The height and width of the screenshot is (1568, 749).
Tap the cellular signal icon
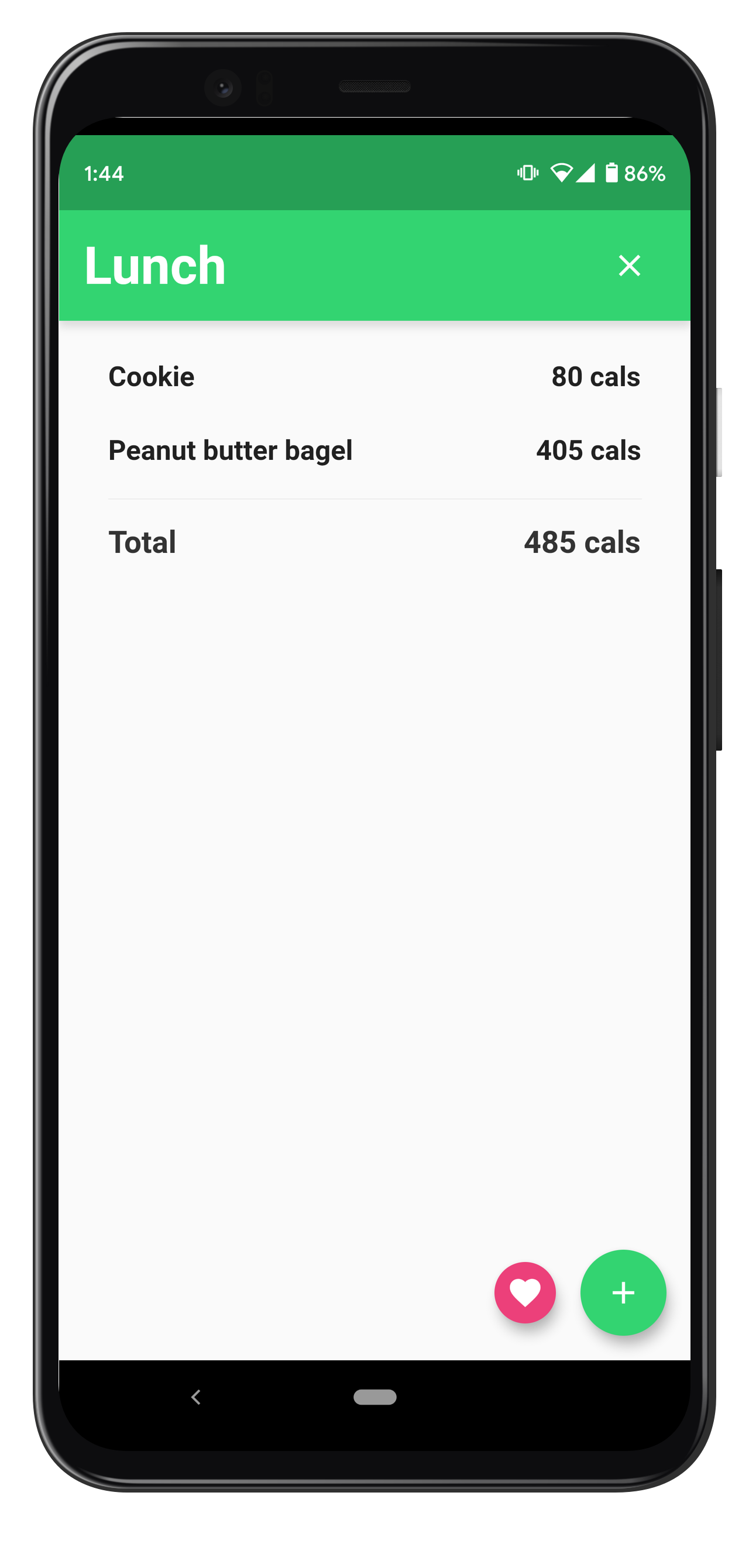586,173
